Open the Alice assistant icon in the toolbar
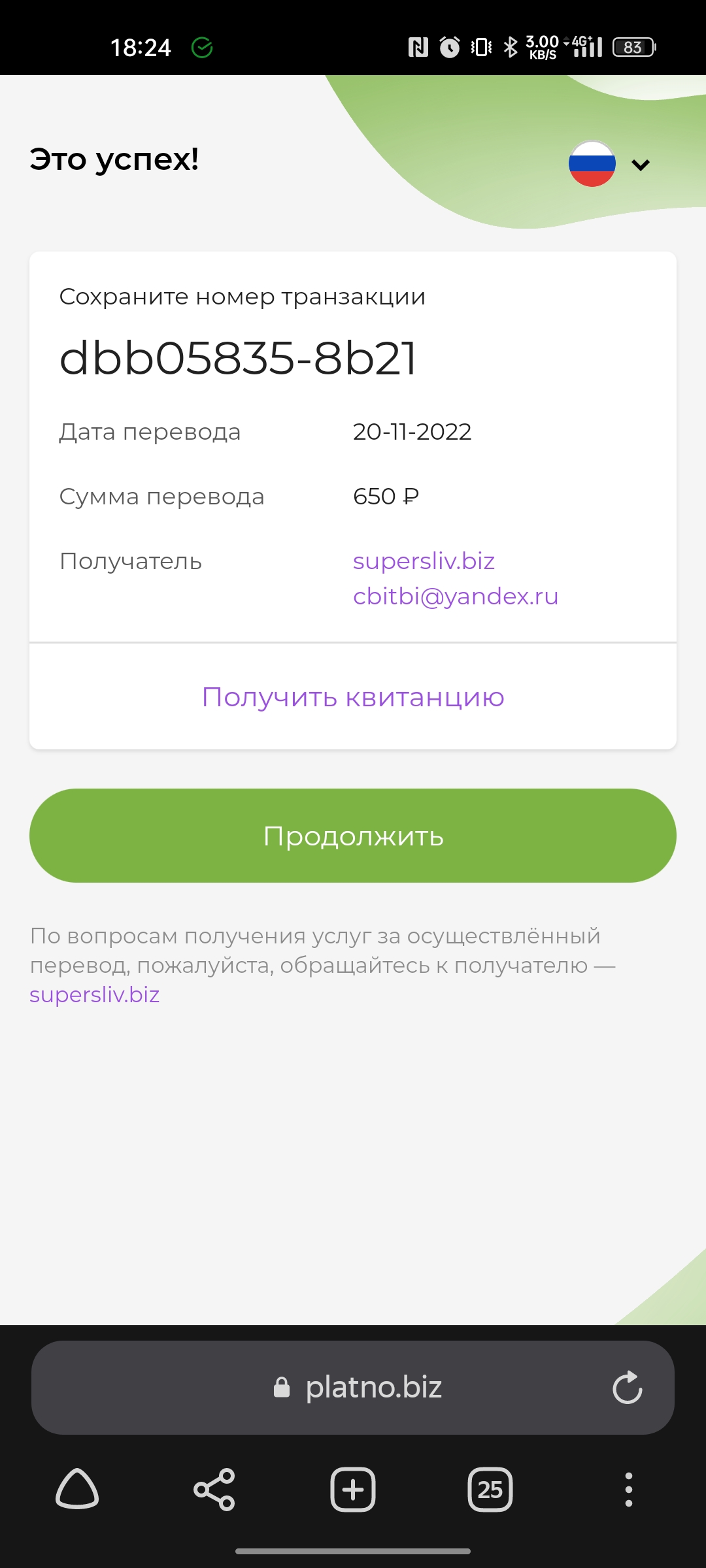 (77, 1490)
